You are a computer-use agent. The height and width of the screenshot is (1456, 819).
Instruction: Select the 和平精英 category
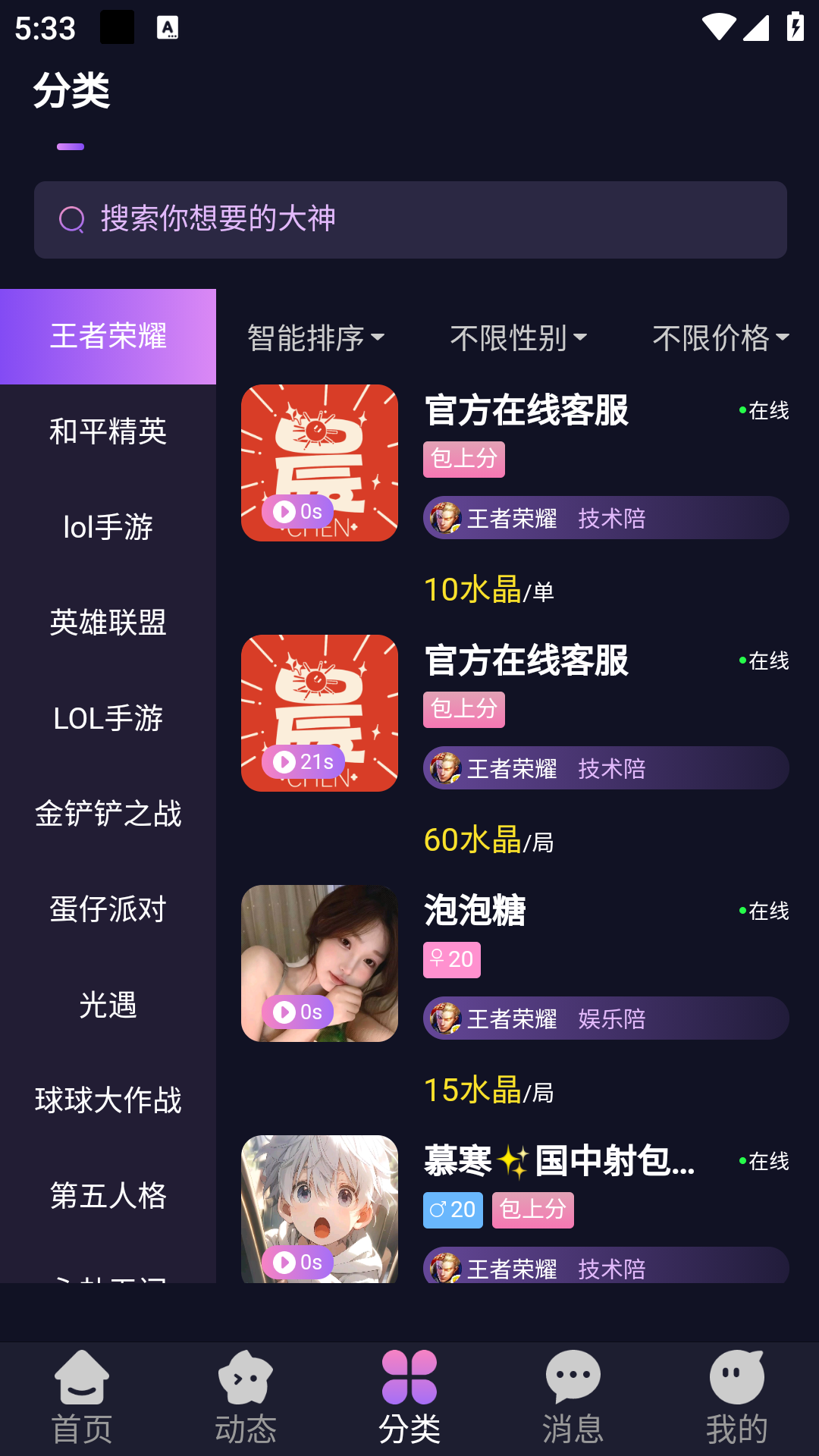click(108, 431)
